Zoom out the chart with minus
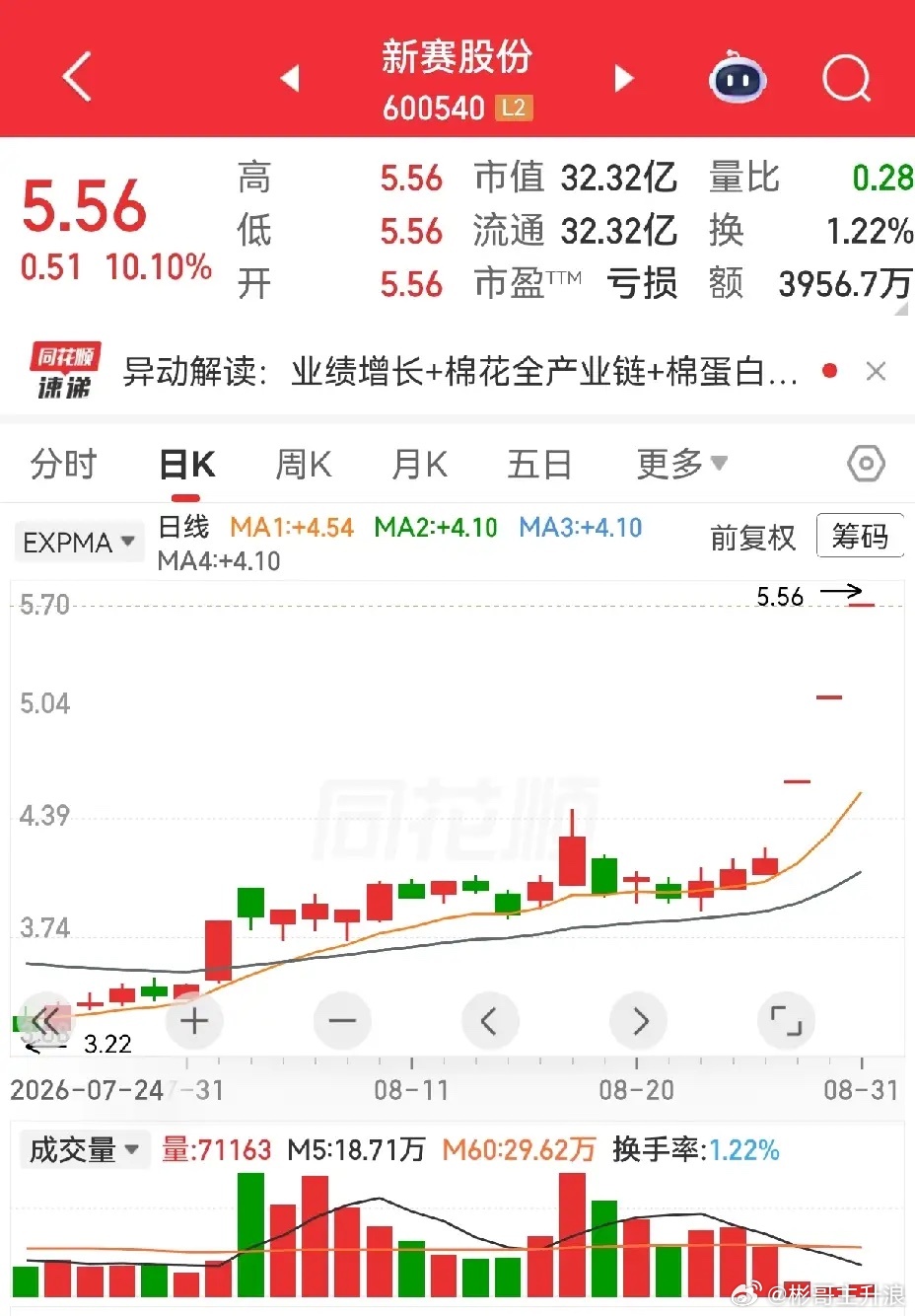The height and width of the screenshot is (1316, 915). (342, 1020)
